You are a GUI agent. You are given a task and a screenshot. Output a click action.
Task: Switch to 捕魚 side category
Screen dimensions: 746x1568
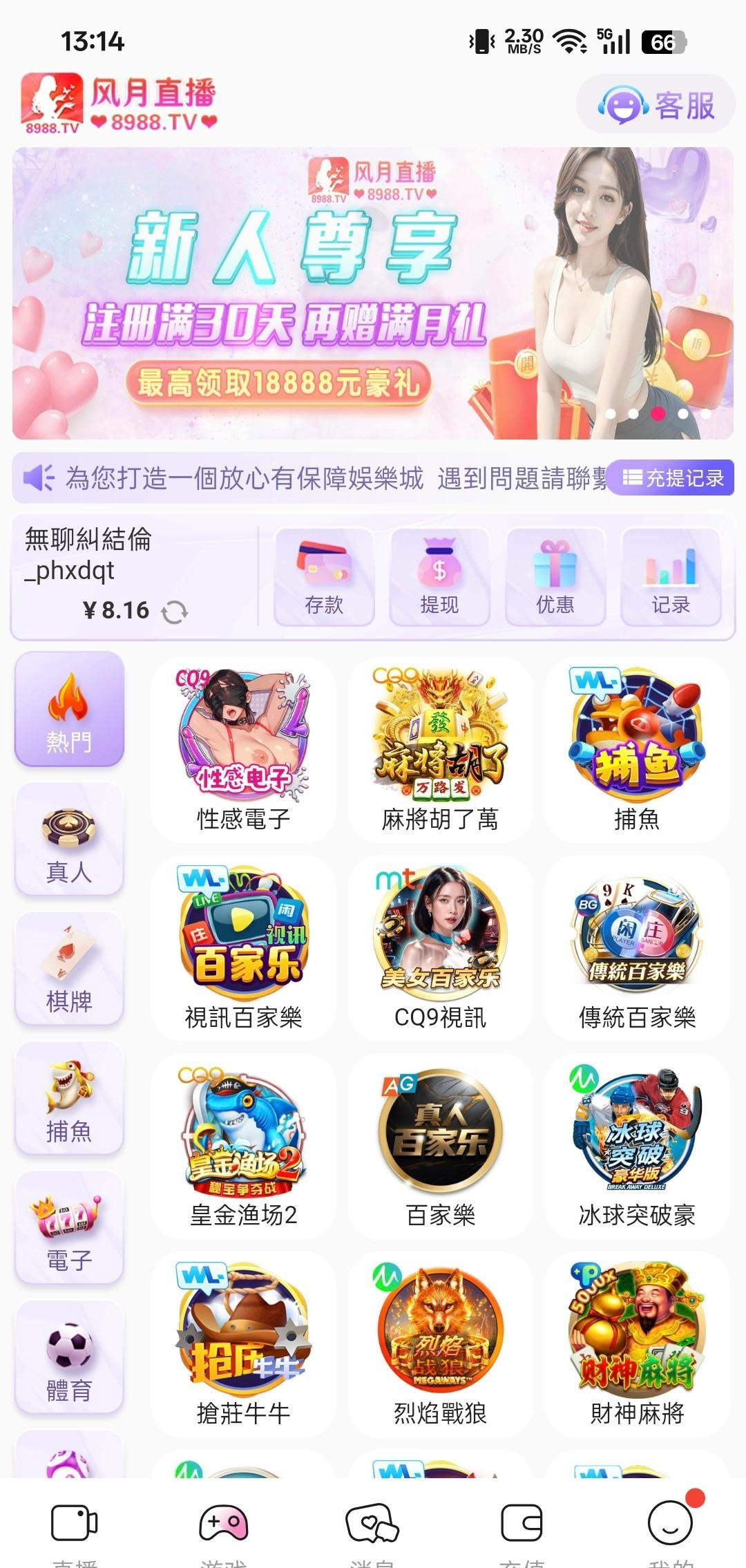[x=69, y=1098]
